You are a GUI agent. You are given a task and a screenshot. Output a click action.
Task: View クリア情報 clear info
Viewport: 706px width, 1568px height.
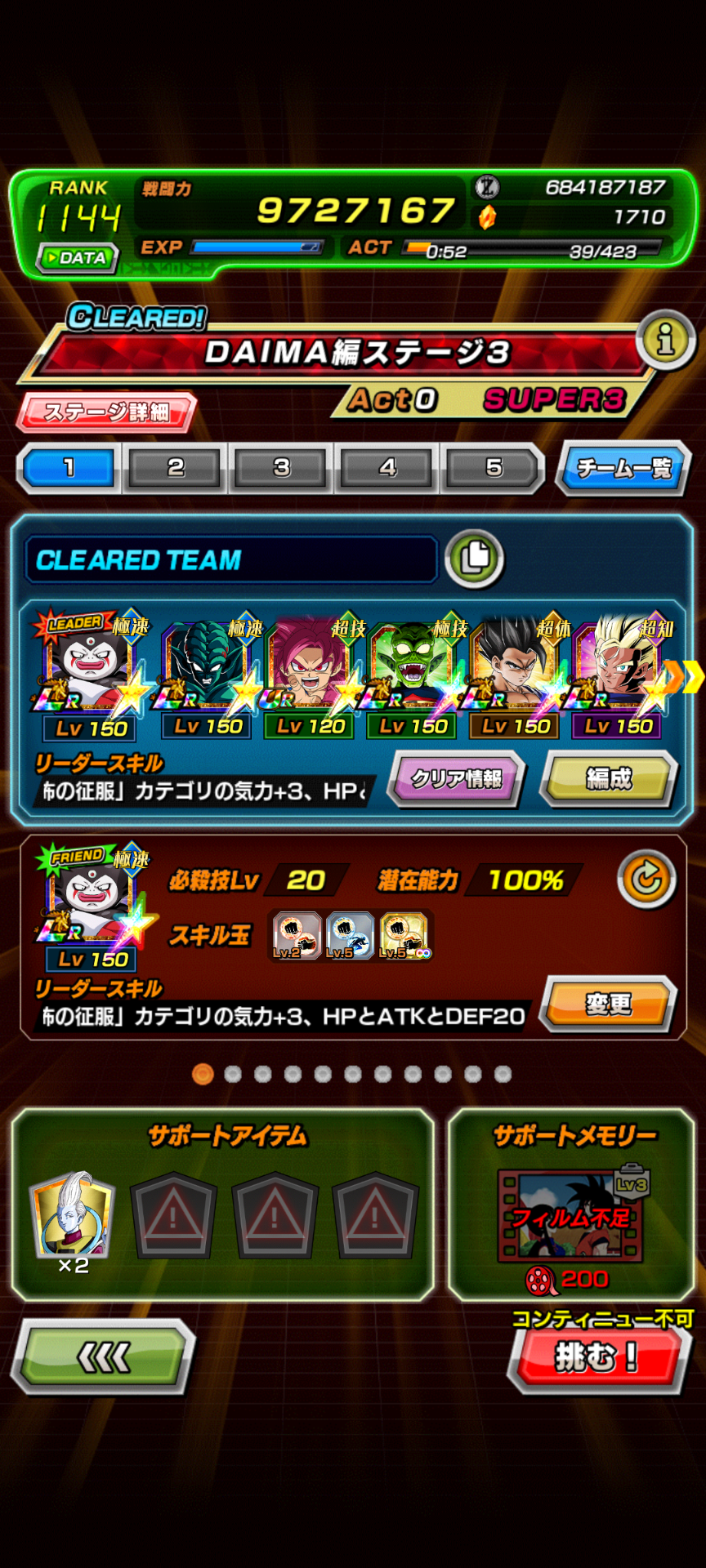tap(457, 779)
